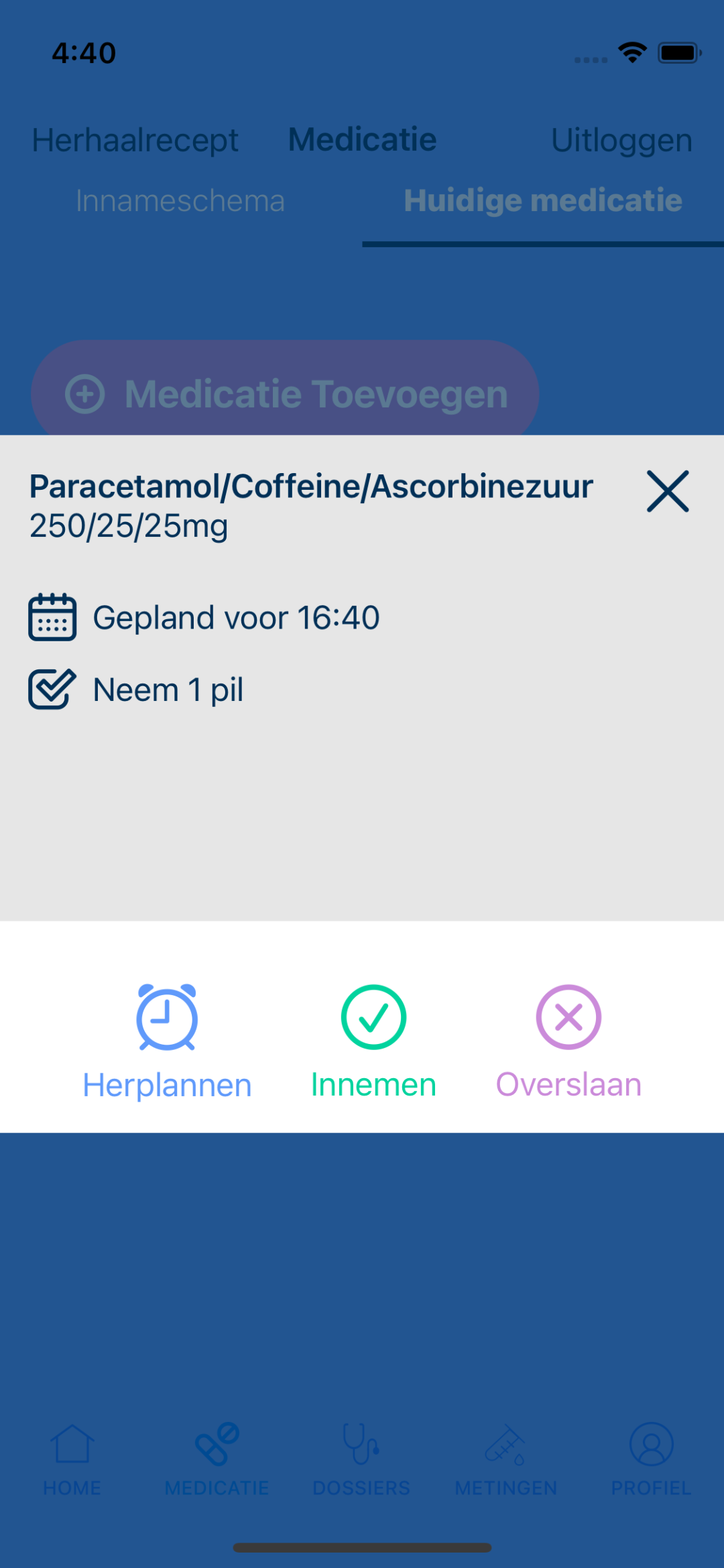Tap Medicatie Toevoegen button
724x1568 pixels.
click(285, 393)
